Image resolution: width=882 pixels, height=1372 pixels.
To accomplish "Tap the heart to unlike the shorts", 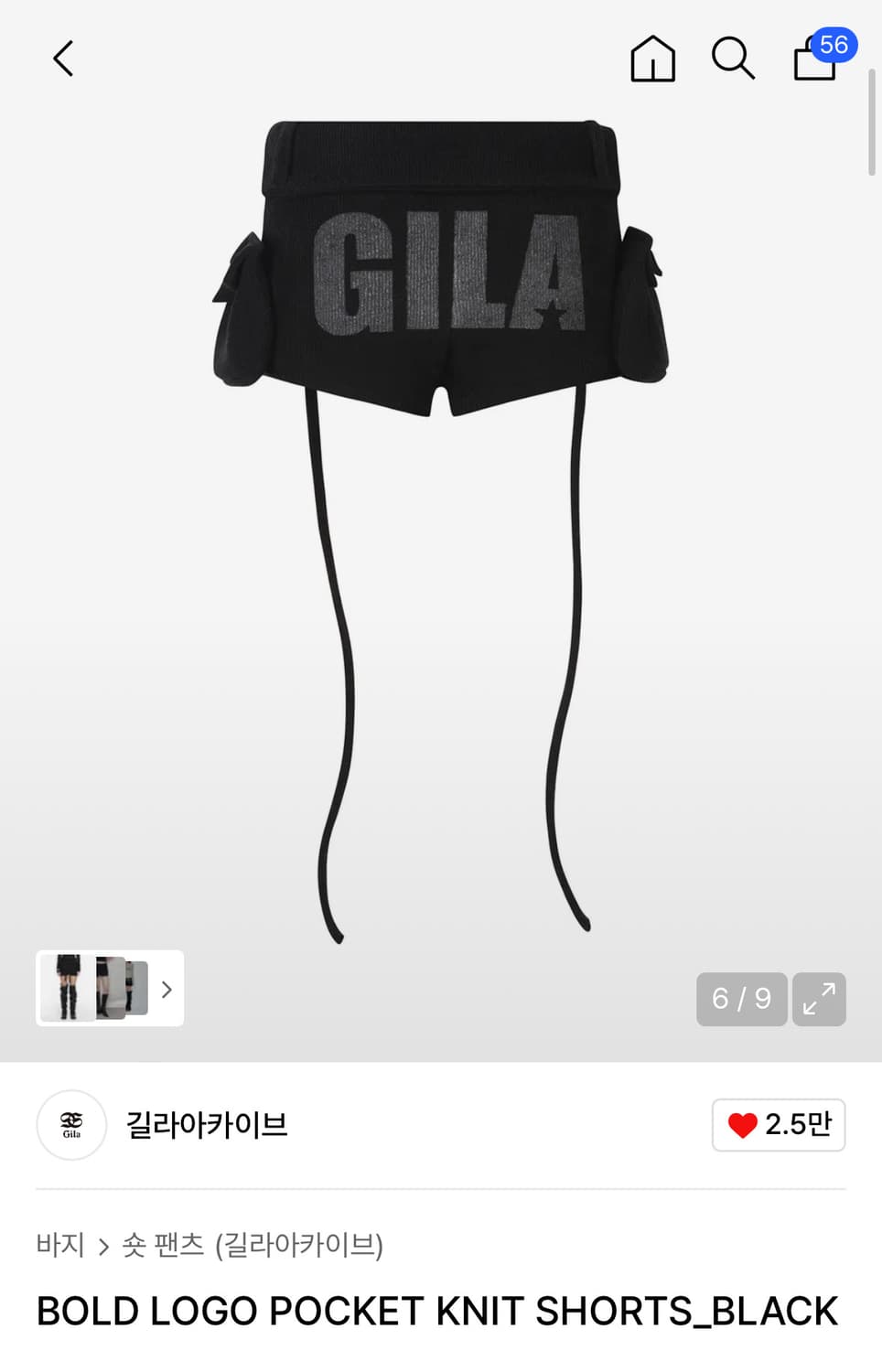I will tap(743, 1125).
